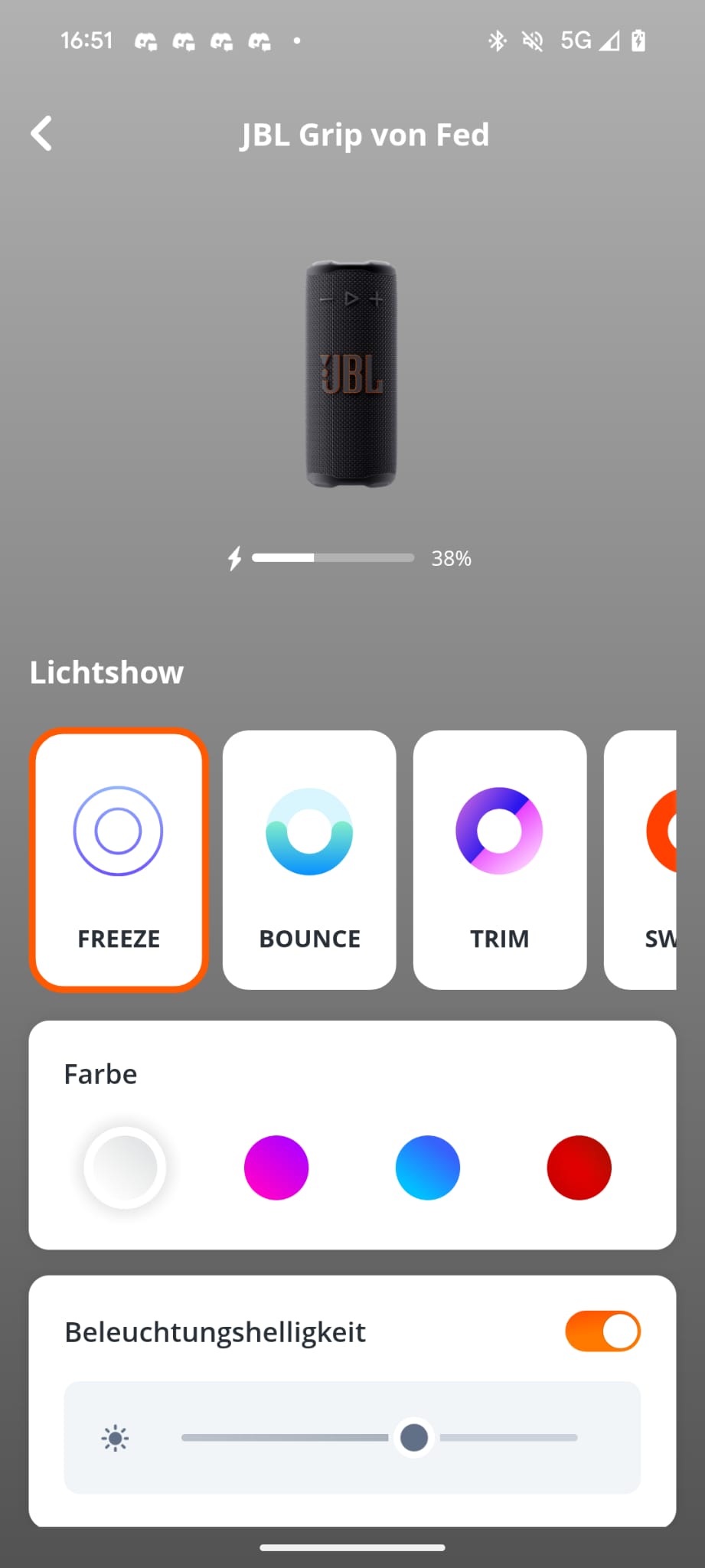
Task: Select the FREEZE light show
Action: (119, 859)
